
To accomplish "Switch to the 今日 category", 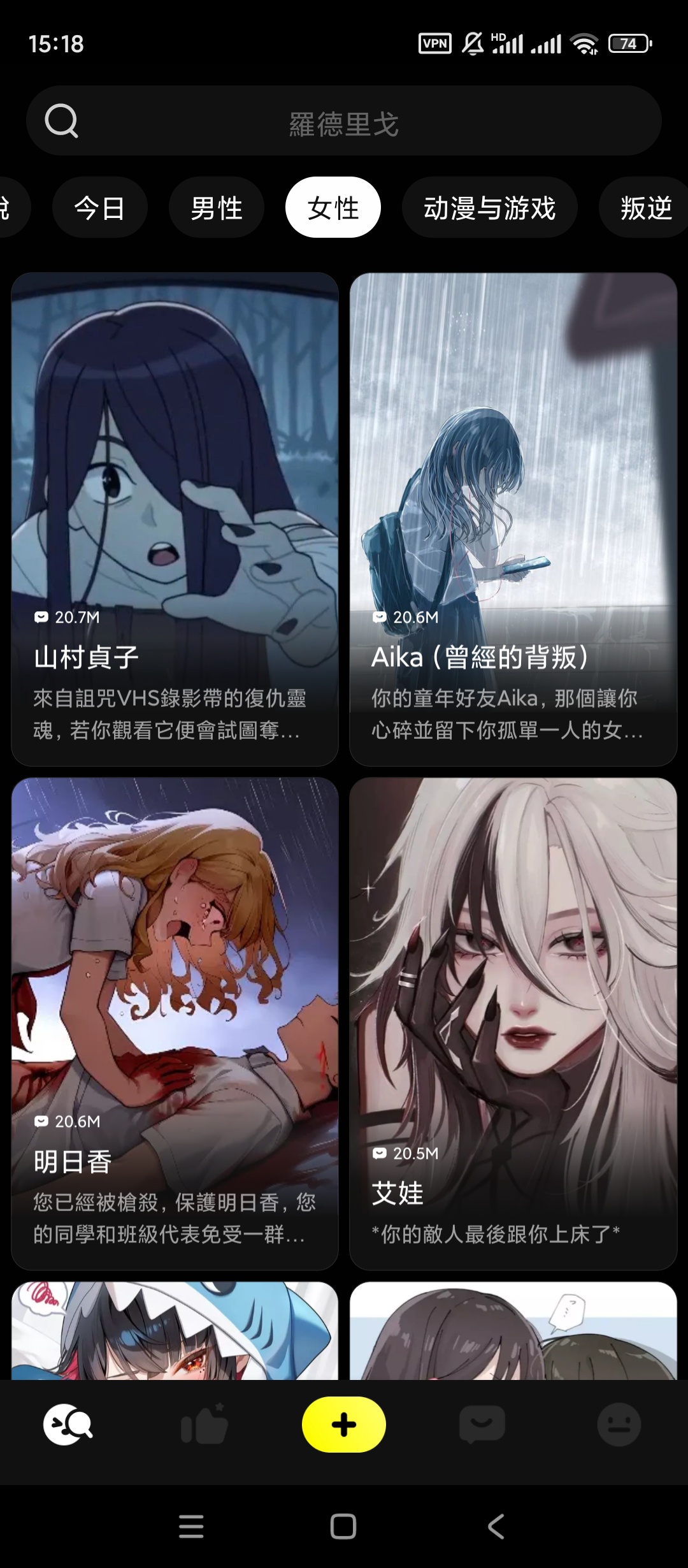I will (x=100, y=208).
